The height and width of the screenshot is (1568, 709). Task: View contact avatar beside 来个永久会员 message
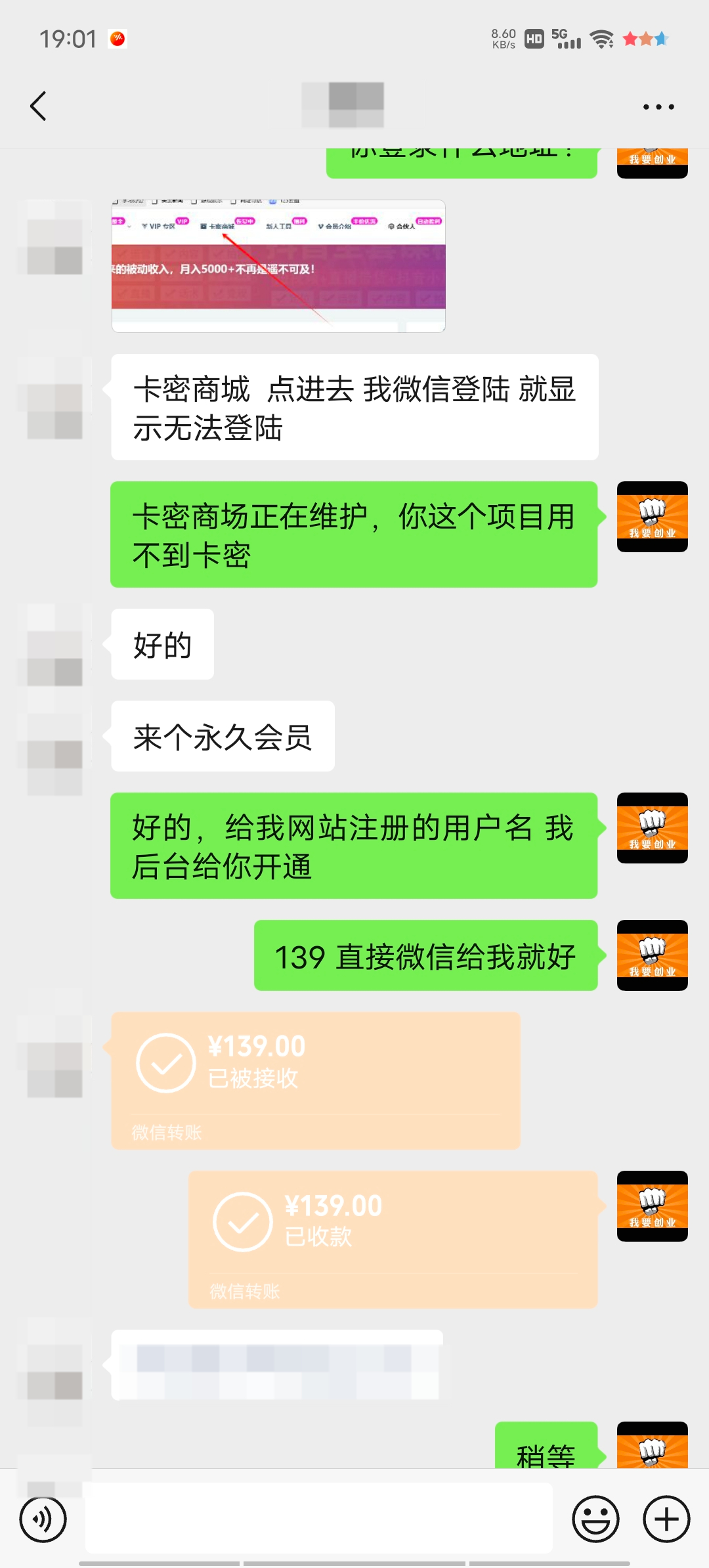click(54, 754)
